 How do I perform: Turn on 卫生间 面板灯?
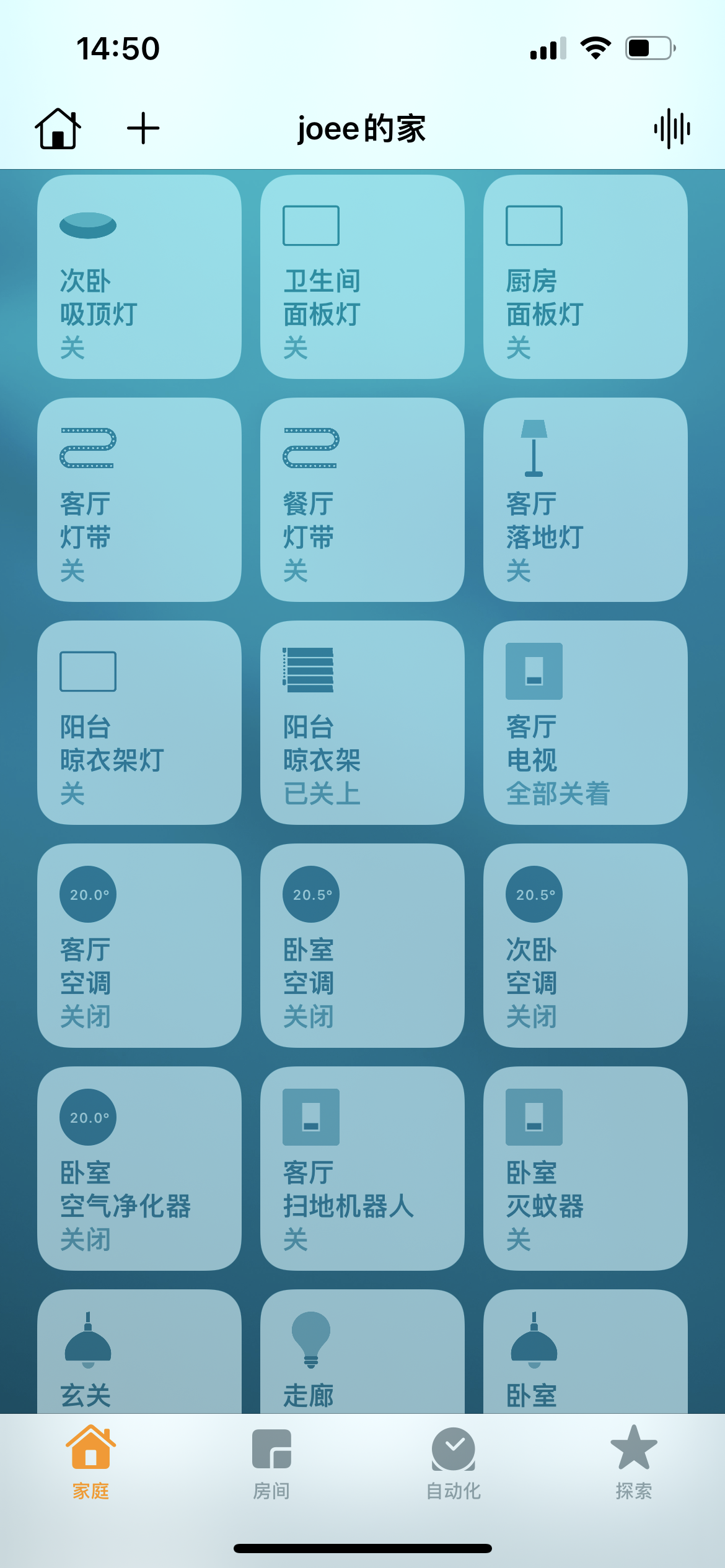pyautogui.click(x=362, y=277)
